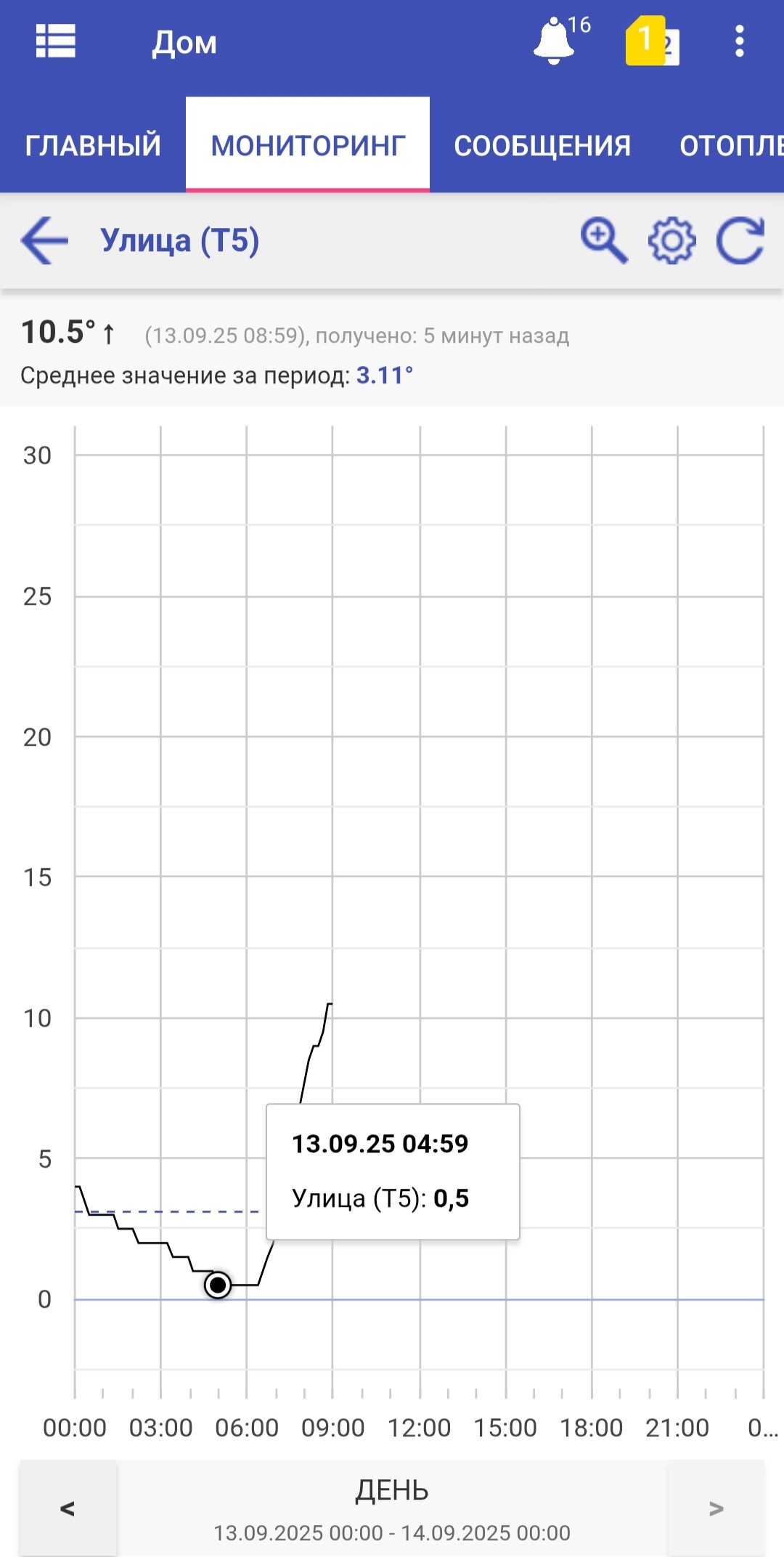Open the notifications bell

pyautogui.click(x=555, y=41)
